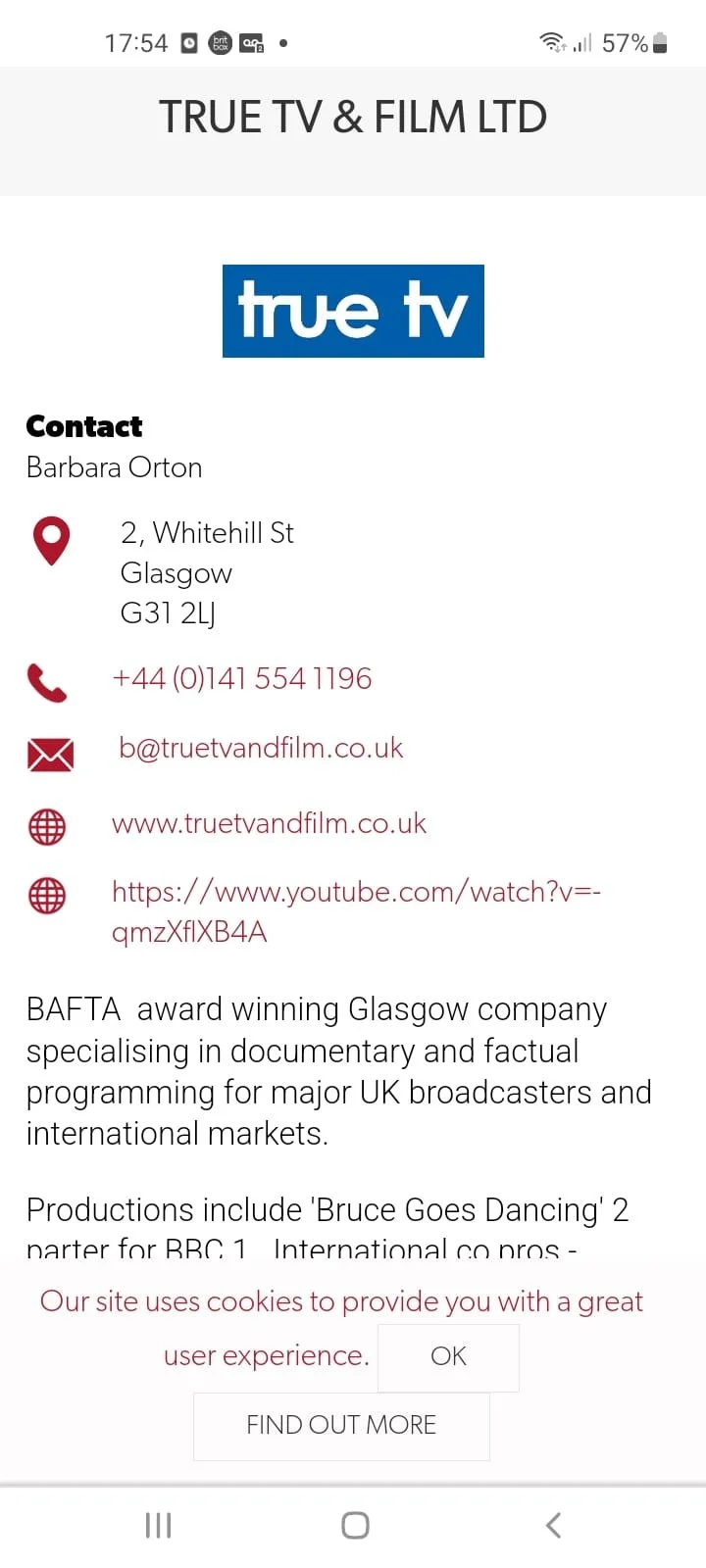Open the www.truetvandfilm.co.uk website link
Viewport: 706px width, 1568px height.
click(x=269, y=823)
